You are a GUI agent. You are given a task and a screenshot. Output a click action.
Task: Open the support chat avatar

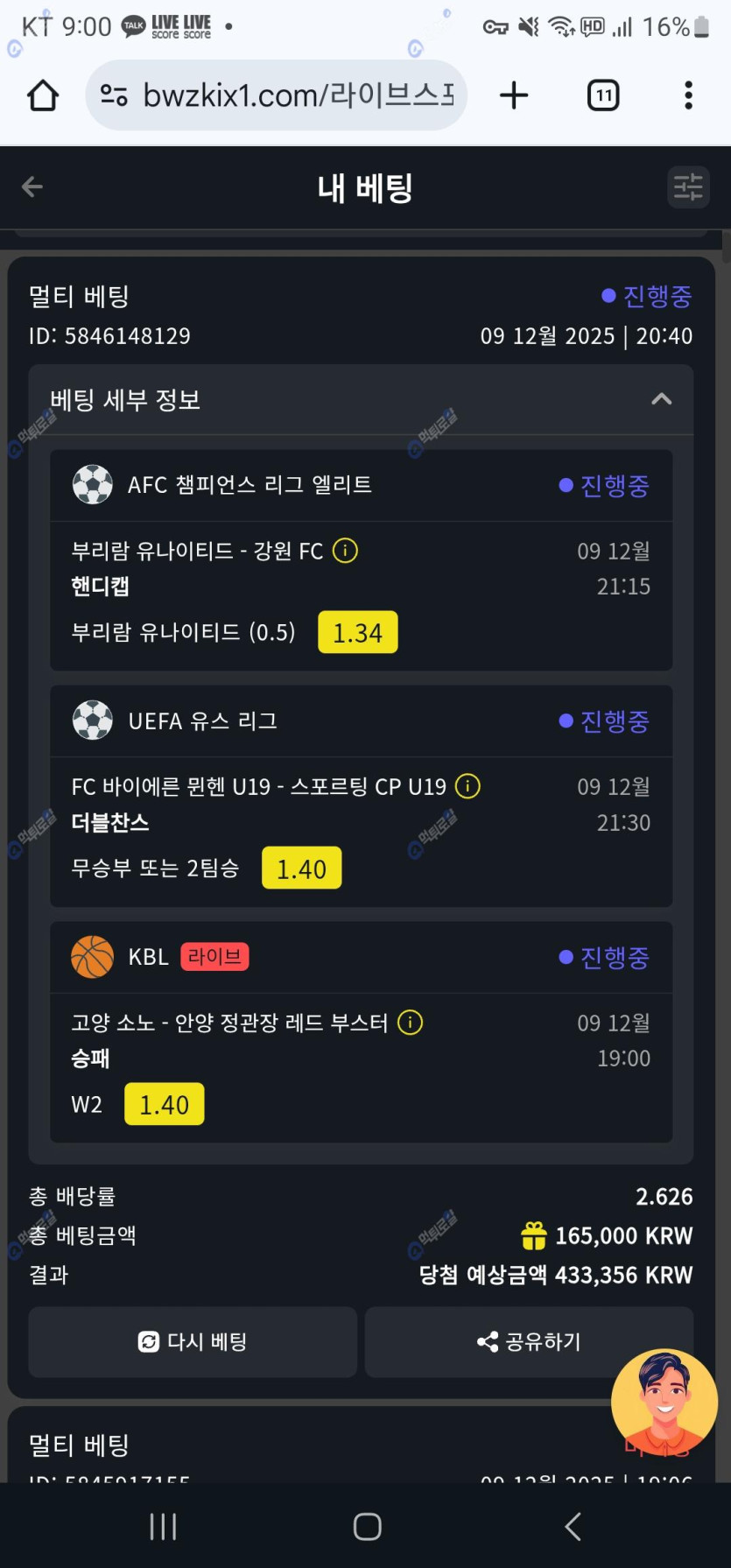[x=664, y=1402]
